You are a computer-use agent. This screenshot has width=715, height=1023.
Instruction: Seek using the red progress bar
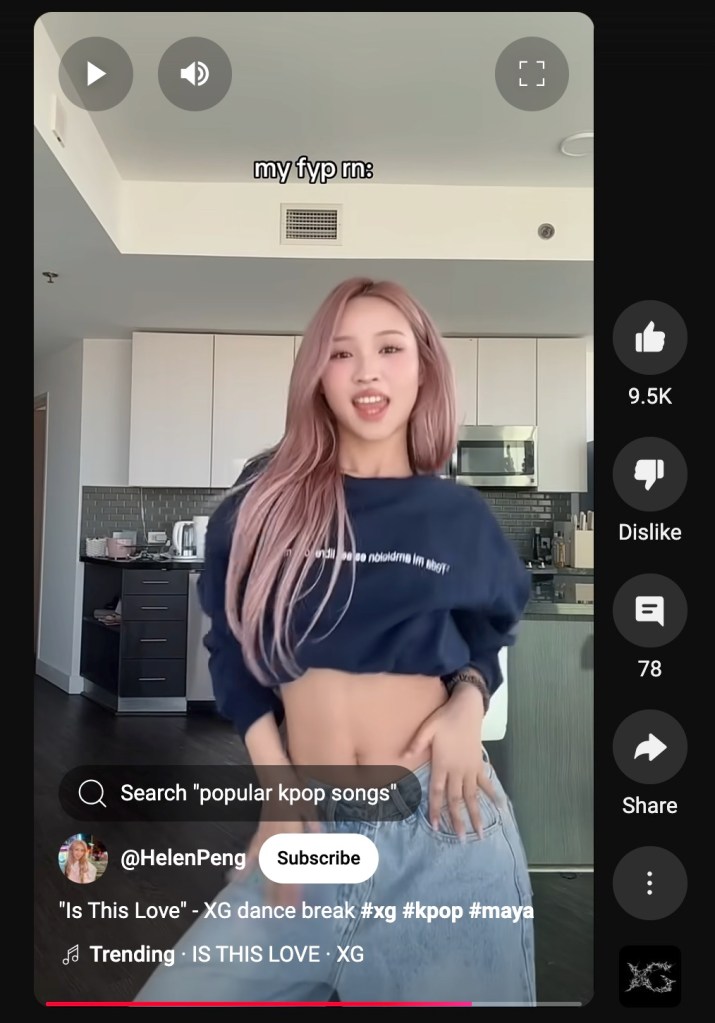click(300, 1003)
